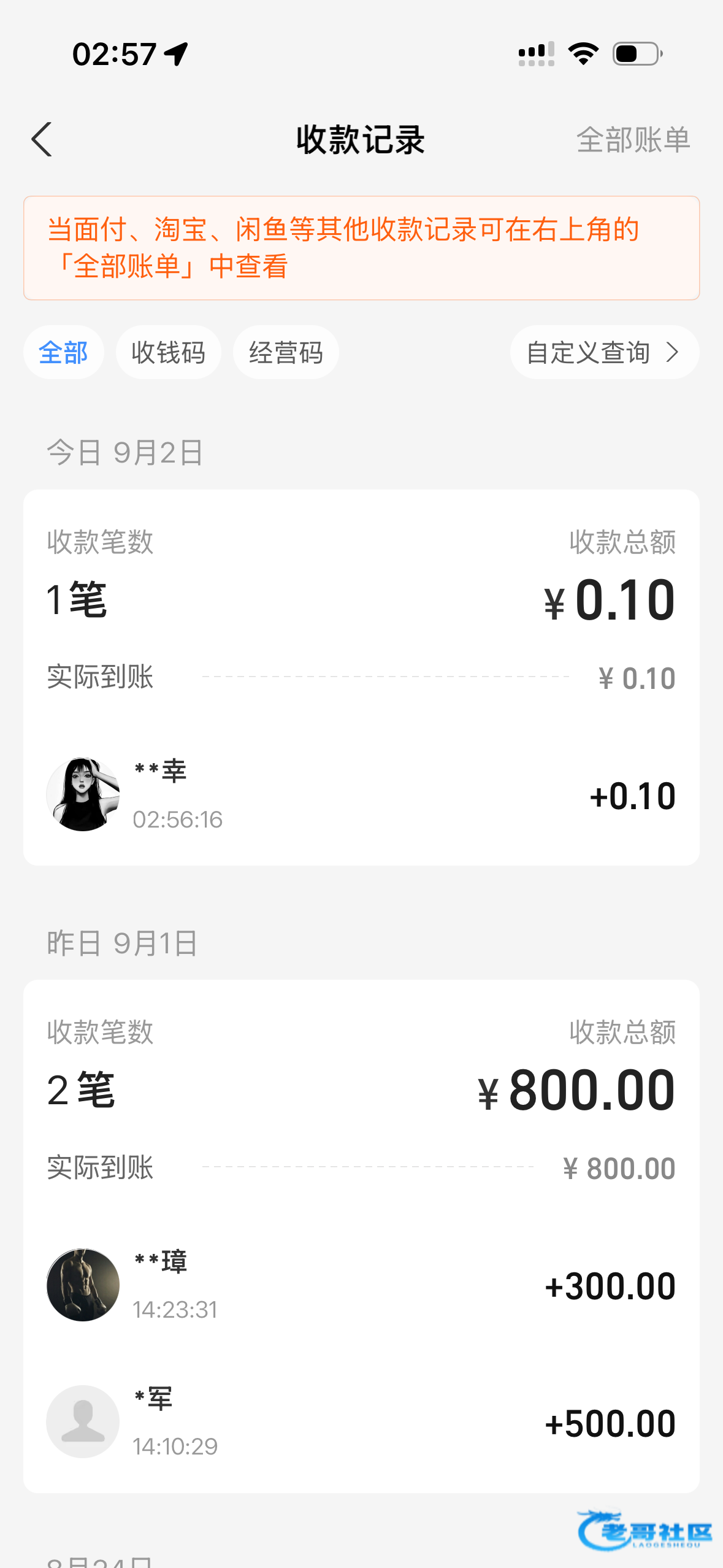Select the 全部 filter chip
The width and height of the screenshot is (723, 1568).
pyautogui.click(x=63, y=353)
